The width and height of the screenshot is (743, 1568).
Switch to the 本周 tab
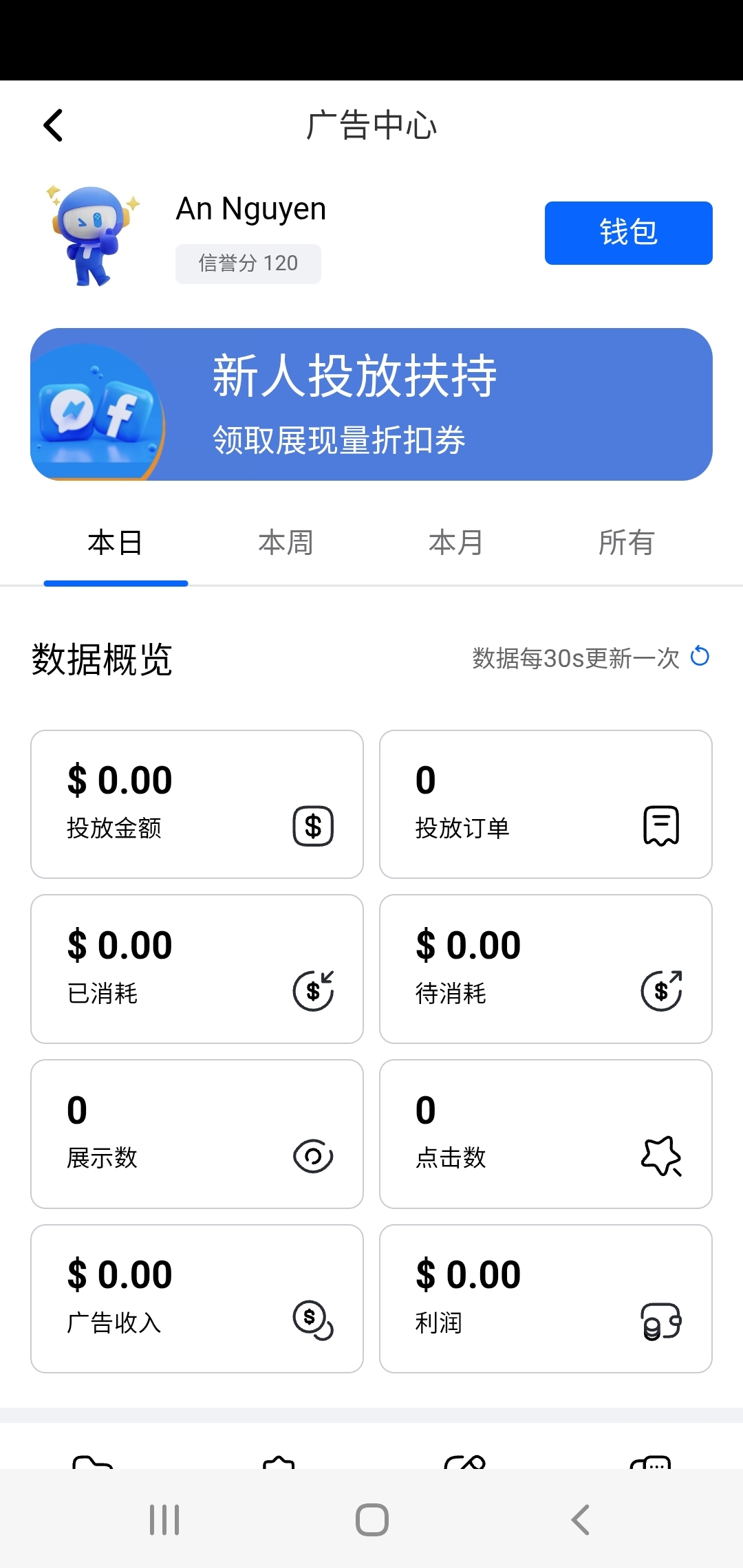(286, 543)
